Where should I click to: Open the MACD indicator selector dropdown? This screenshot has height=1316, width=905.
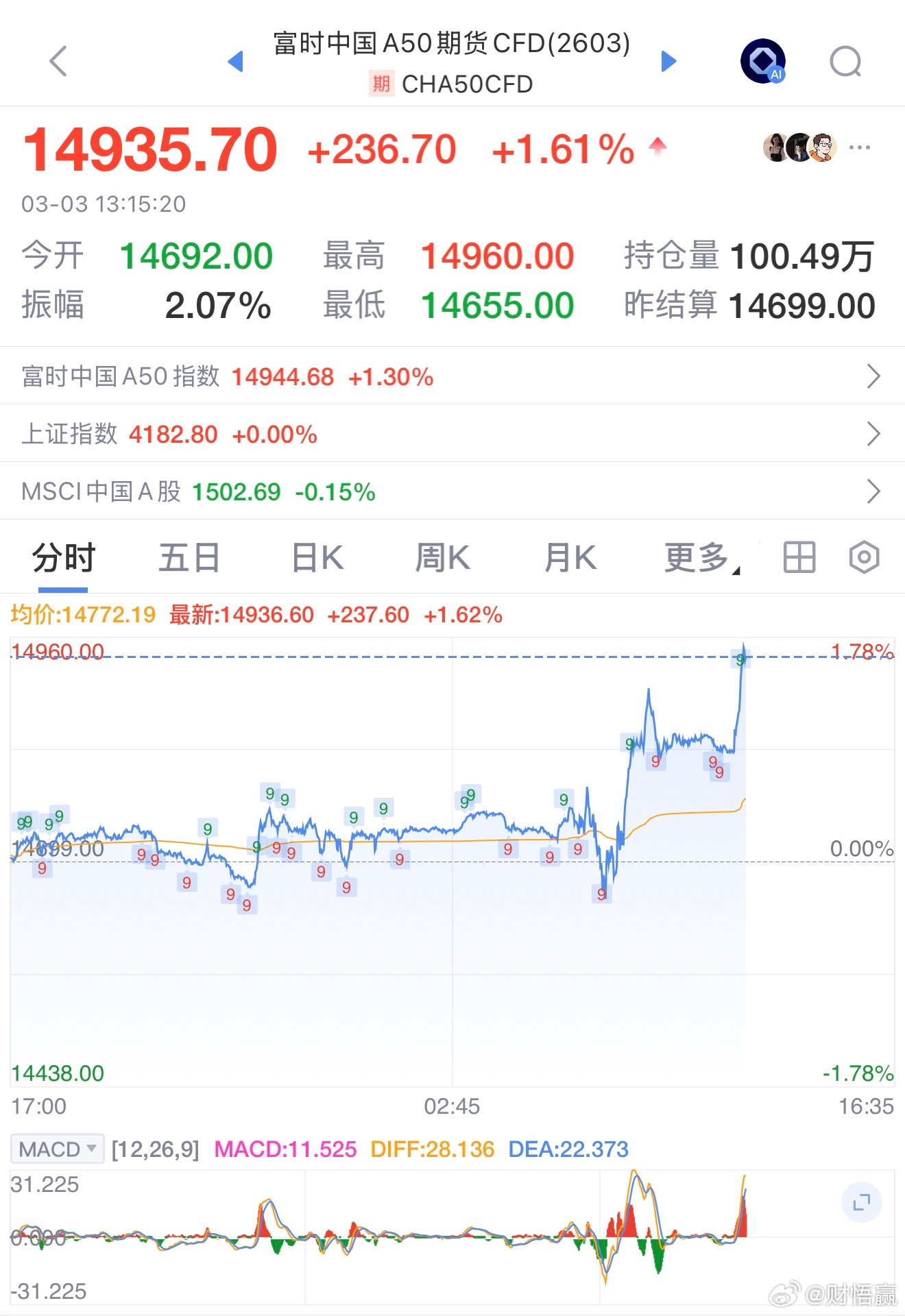57,1149
